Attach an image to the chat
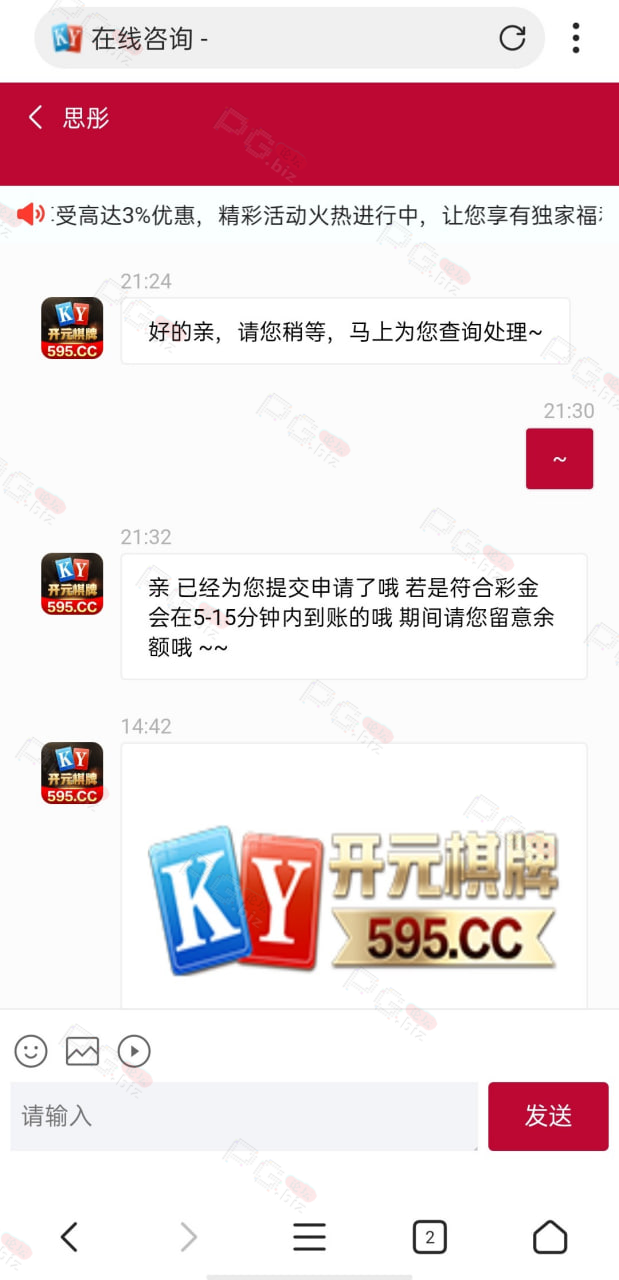This screenshot has height=1280, width=619. (82, 1051)
